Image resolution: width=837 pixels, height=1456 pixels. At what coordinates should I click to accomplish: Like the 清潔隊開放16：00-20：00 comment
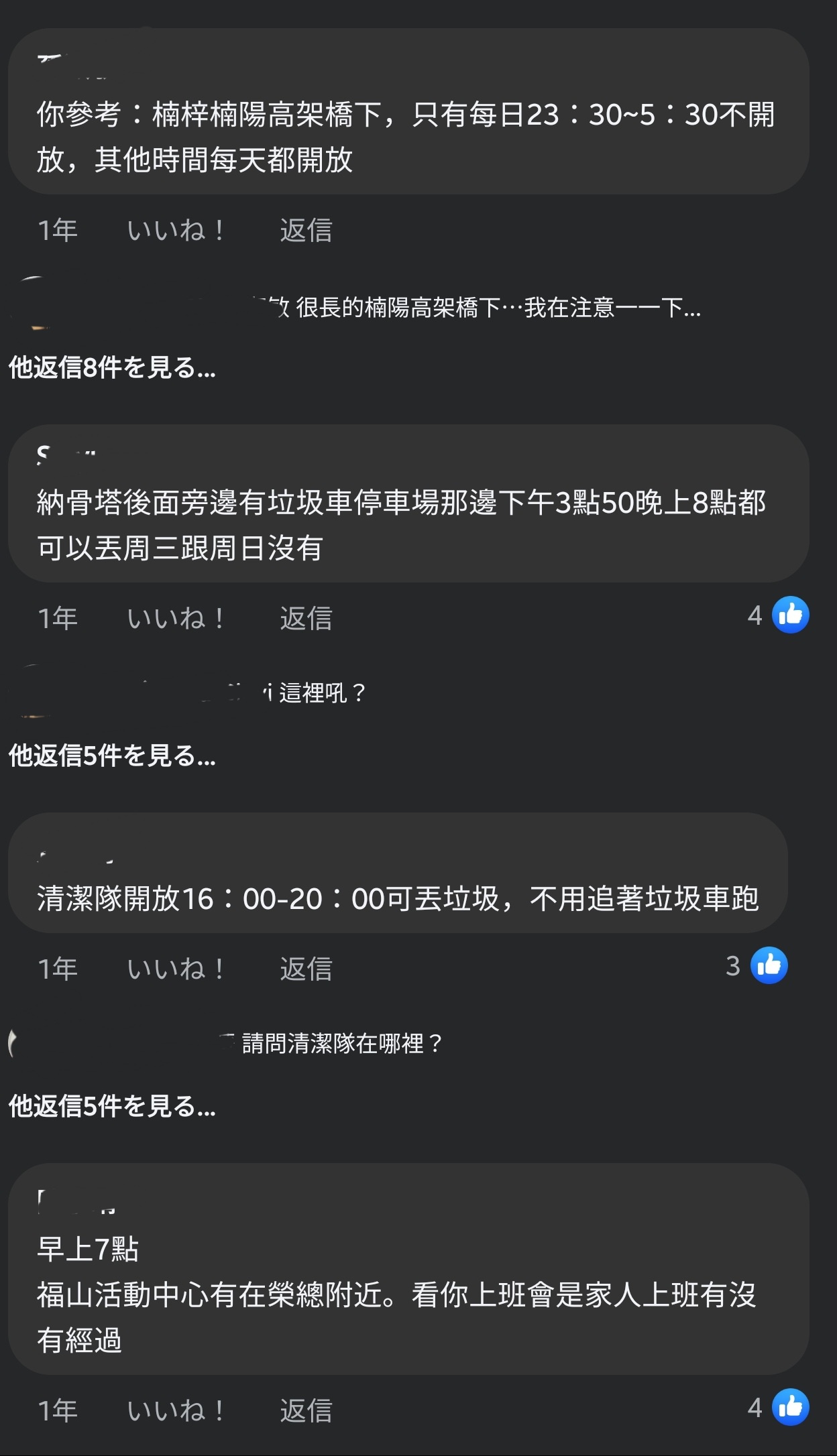(x=176, y=969)
